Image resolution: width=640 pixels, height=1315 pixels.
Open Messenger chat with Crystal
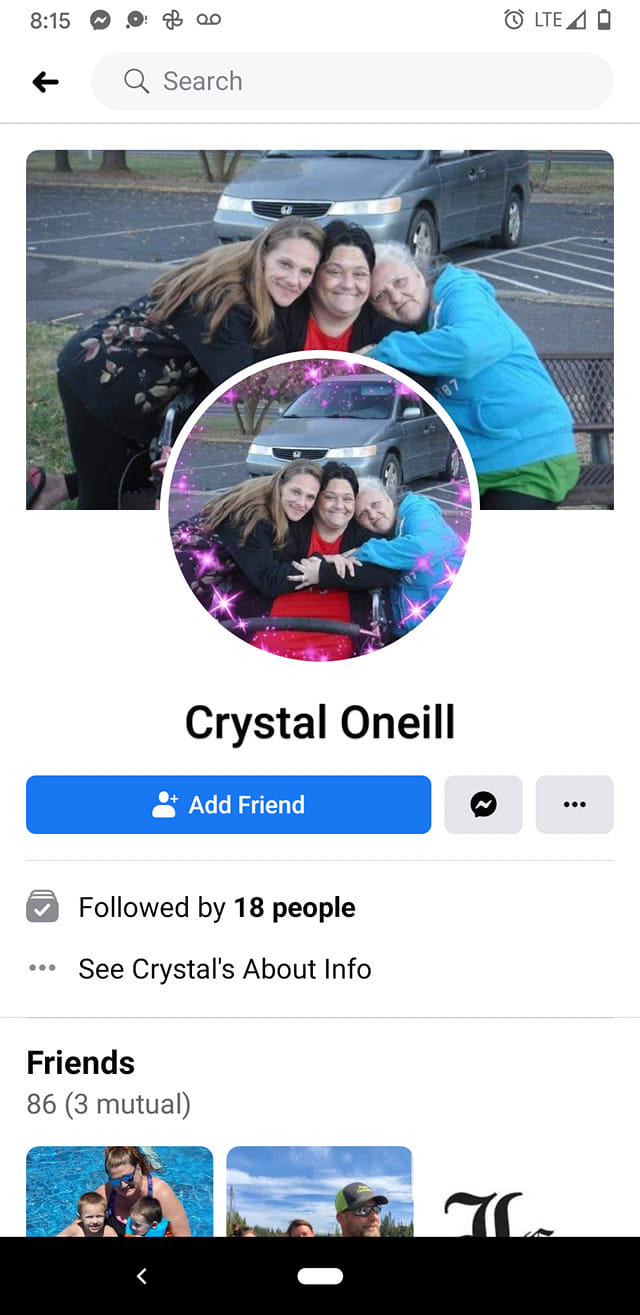[x=484, y=805]
